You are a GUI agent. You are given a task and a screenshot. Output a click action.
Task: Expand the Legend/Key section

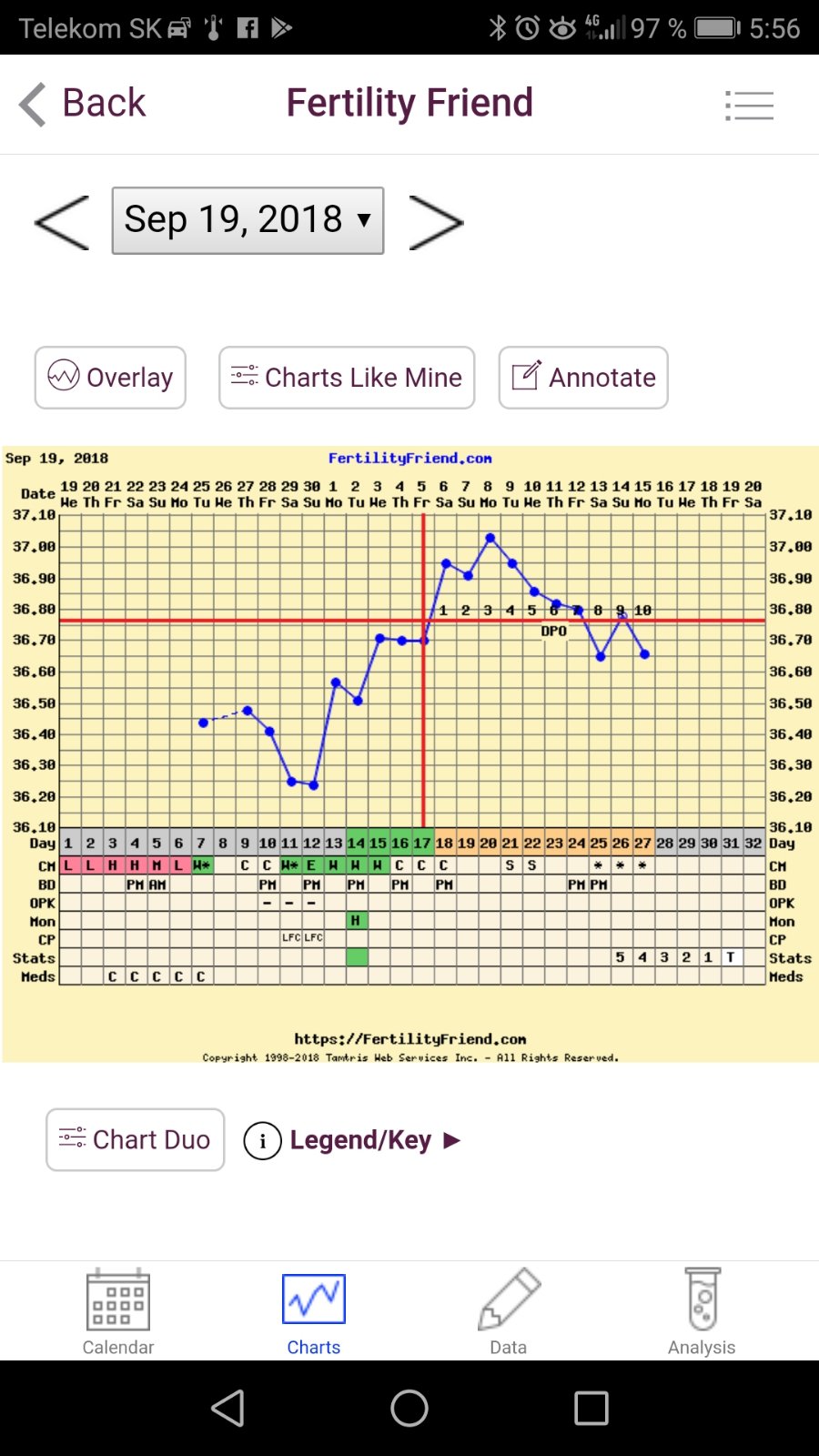point(353,1140)
